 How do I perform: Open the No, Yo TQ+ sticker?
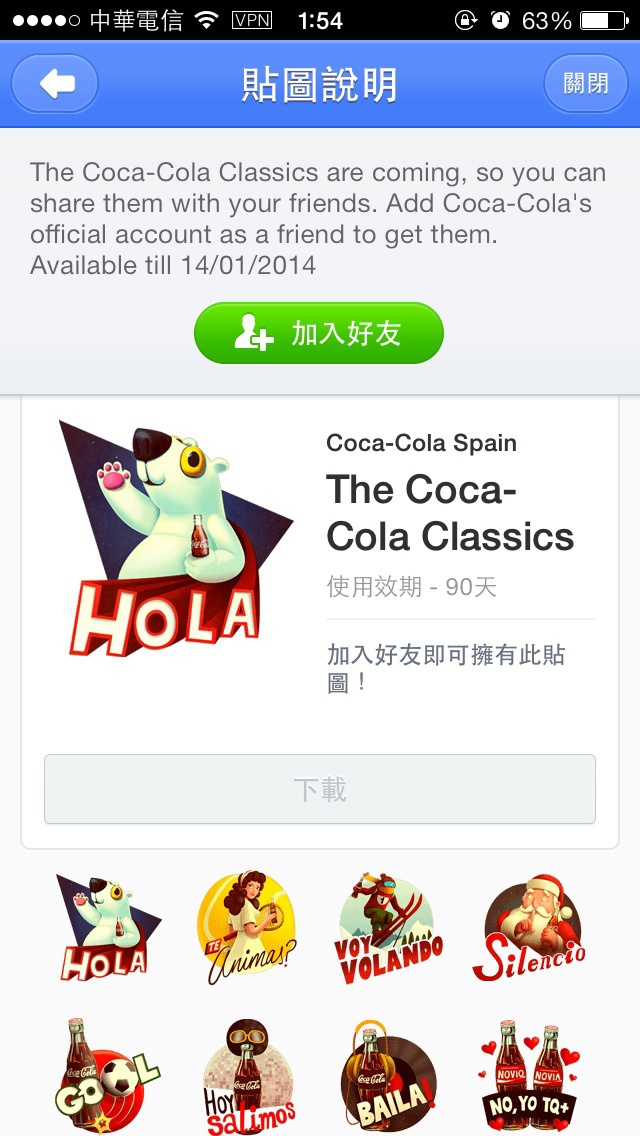(x=529, y=1075)
